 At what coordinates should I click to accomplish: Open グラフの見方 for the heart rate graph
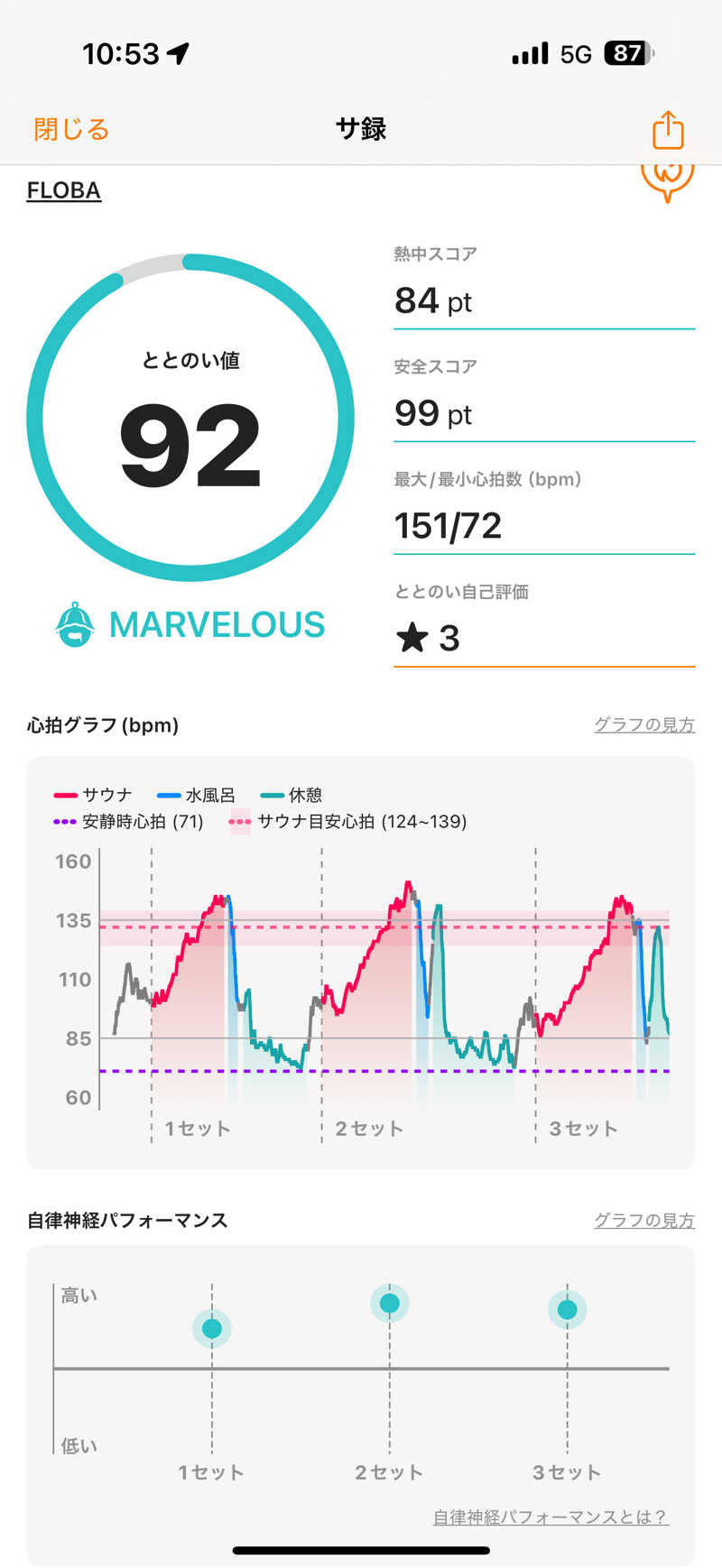(644, 724)
